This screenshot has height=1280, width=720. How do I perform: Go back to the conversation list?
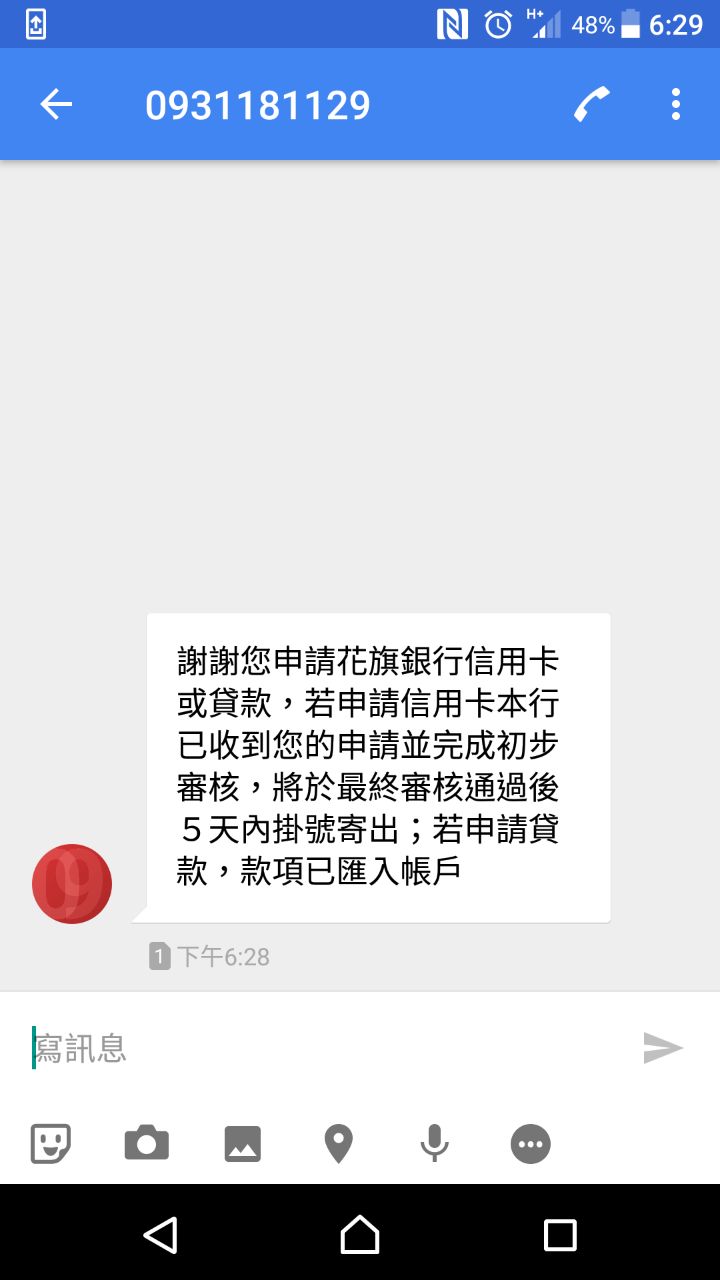[x=56, y=104]
